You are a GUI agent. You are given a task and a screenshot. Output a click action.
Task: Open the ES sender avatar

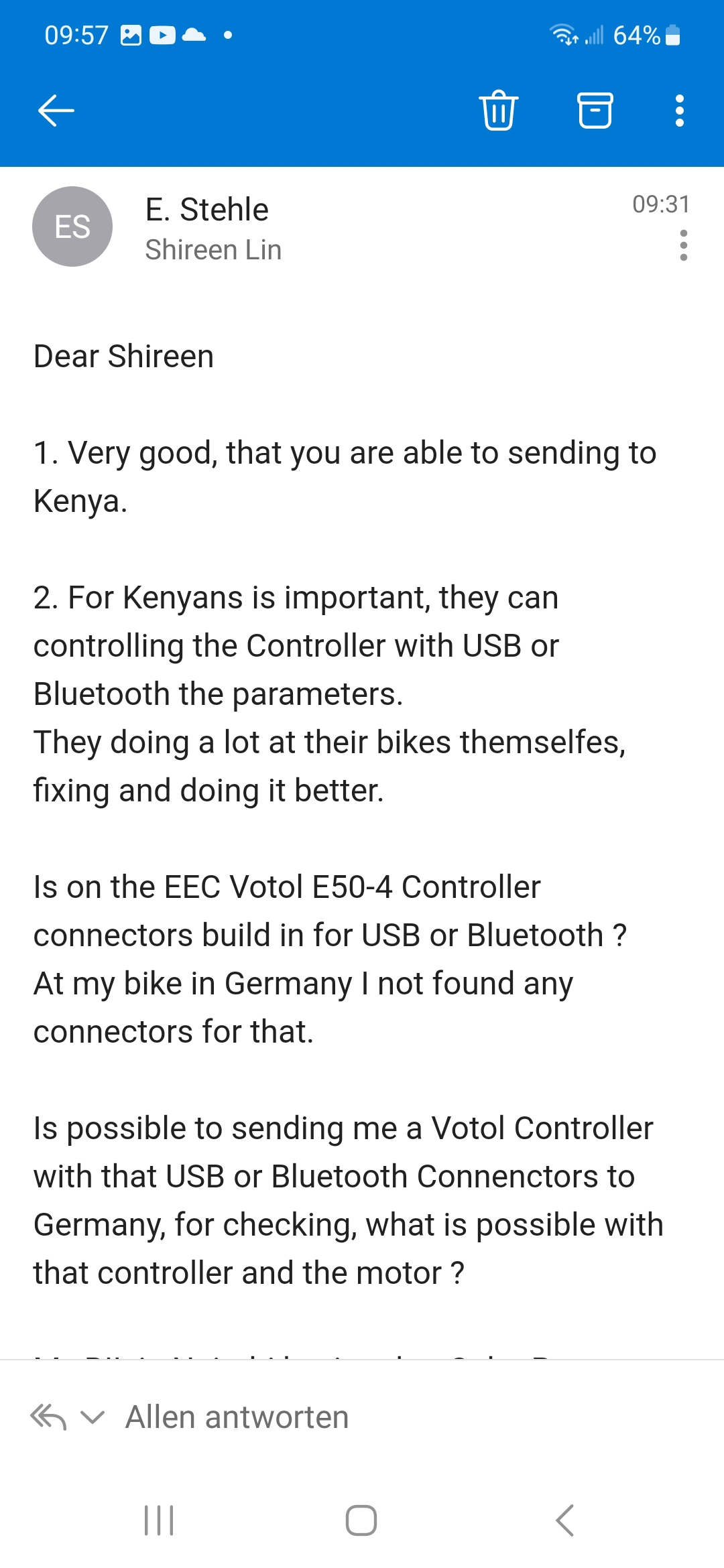(x=72, y=226)
